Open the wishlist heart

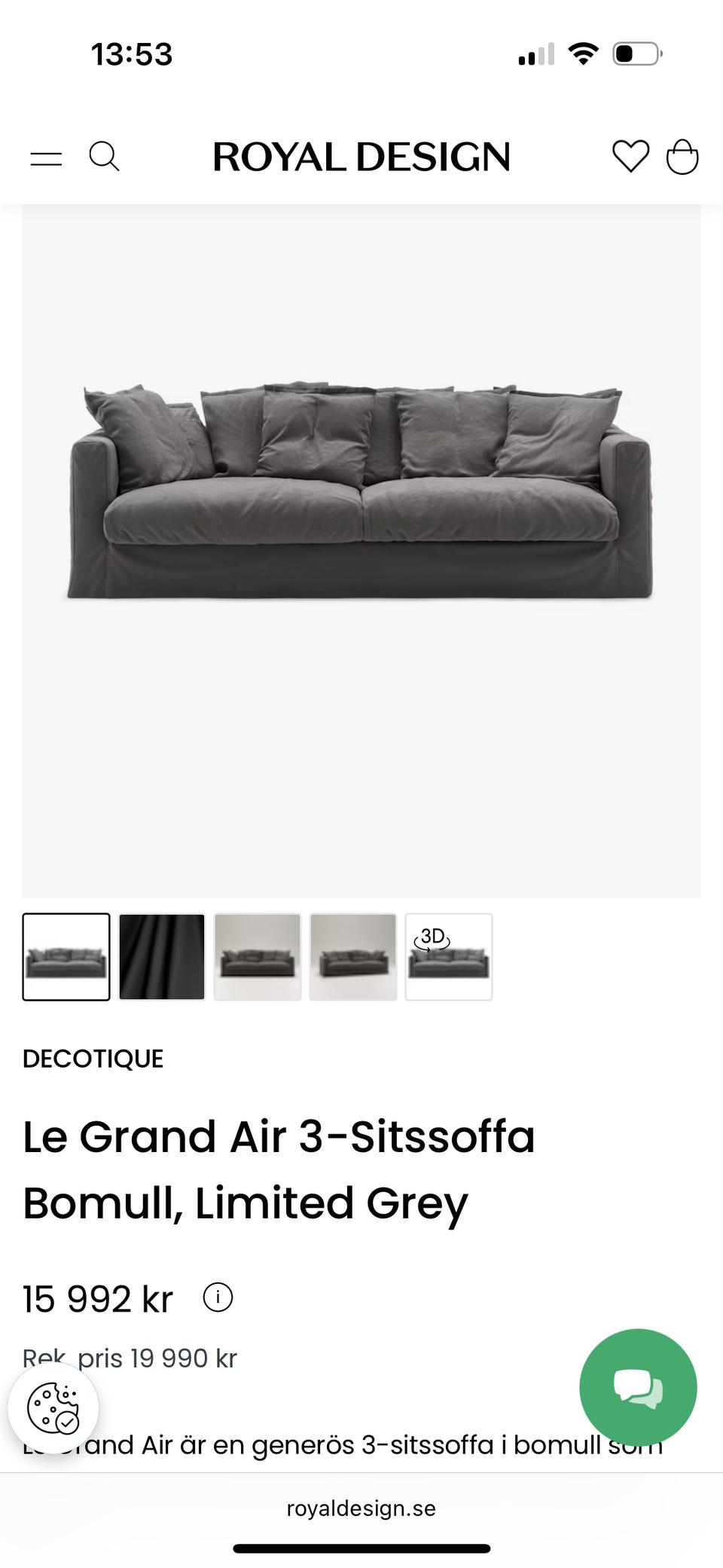[630, 157]
